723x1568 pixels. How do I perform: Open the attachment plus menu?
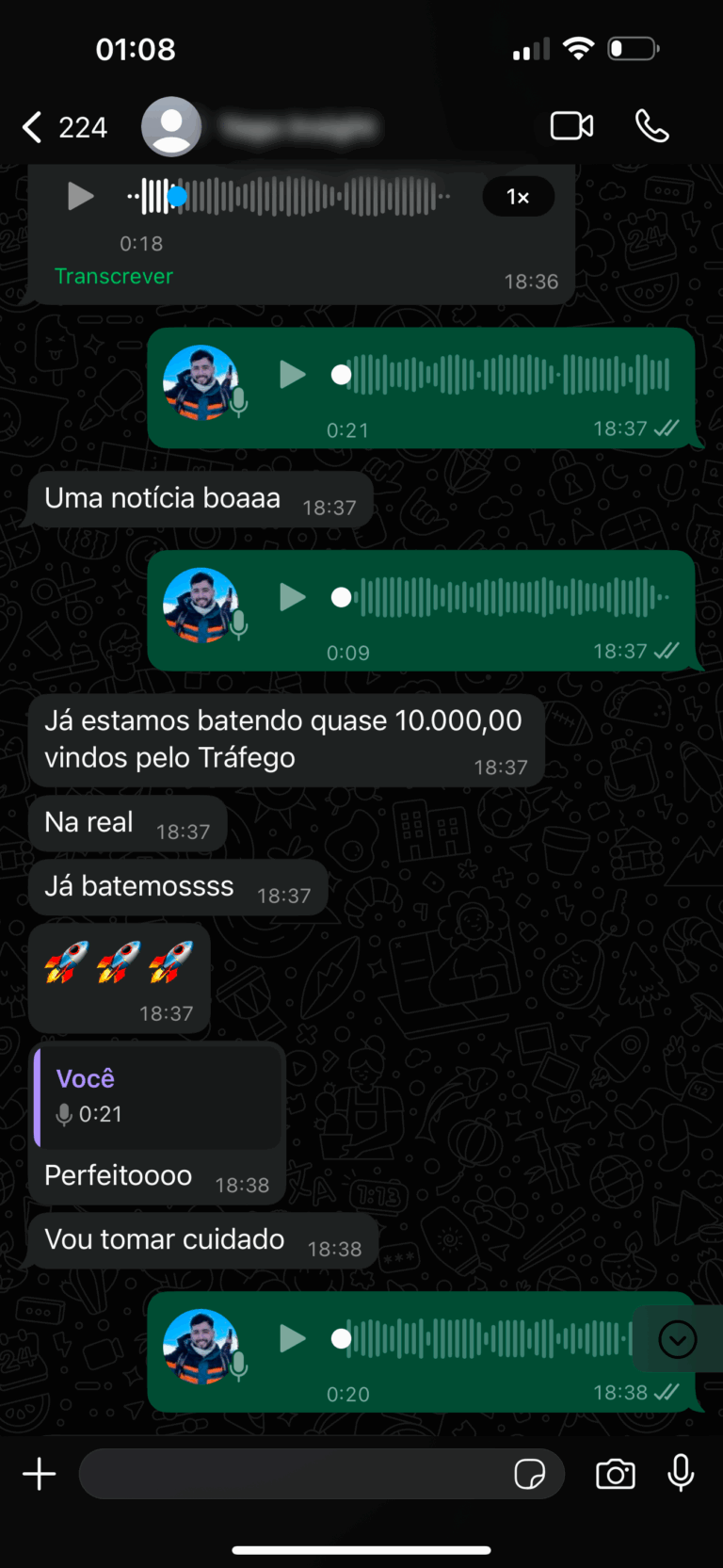tap(40, 1474)
